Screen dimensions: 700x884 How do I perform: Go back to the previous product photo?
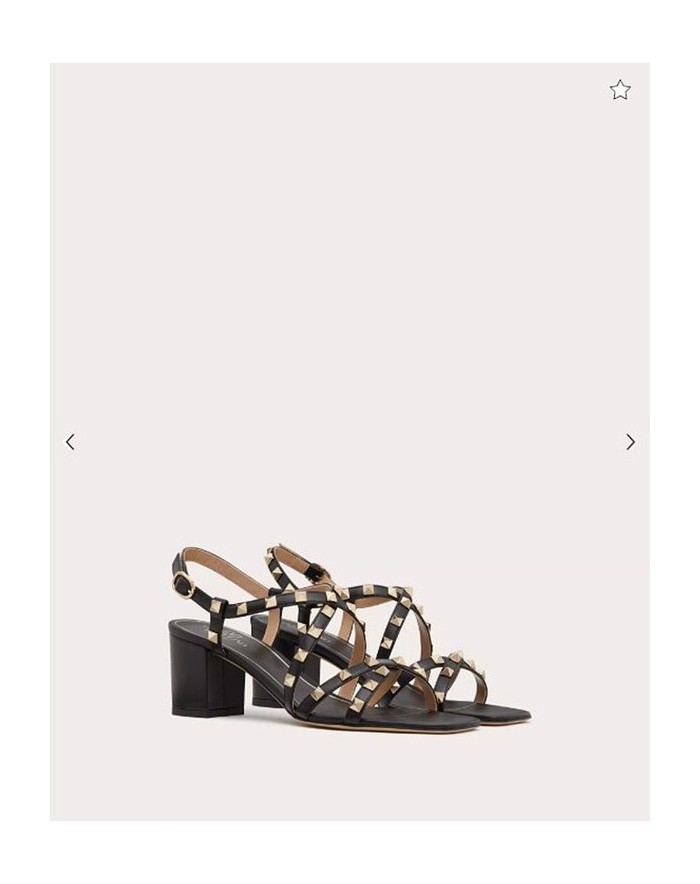point(70,442)
